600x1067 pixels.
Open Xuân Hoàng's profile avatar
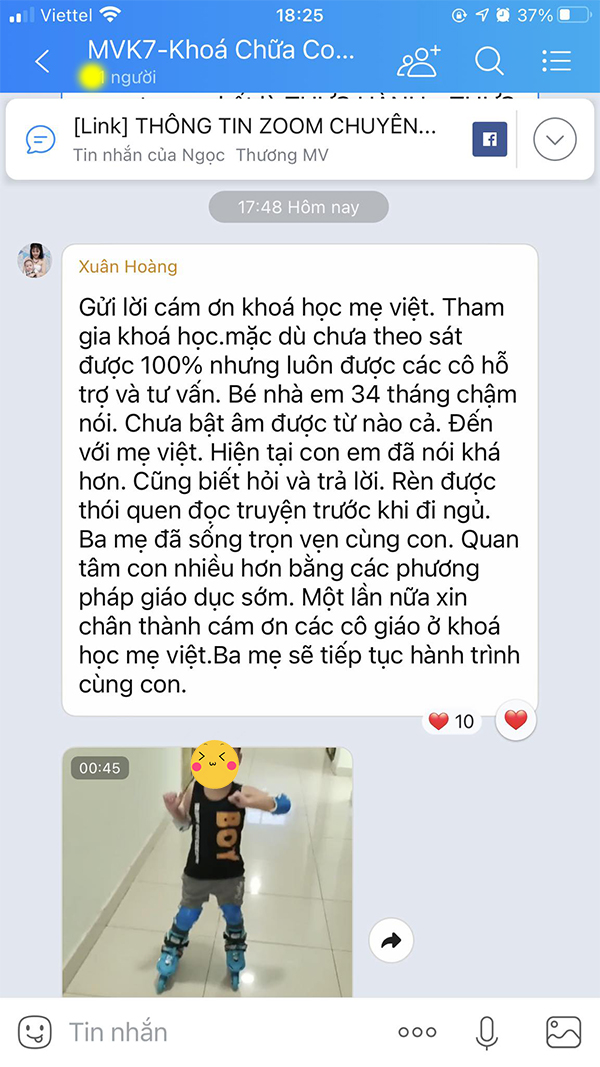click(35, 261)
